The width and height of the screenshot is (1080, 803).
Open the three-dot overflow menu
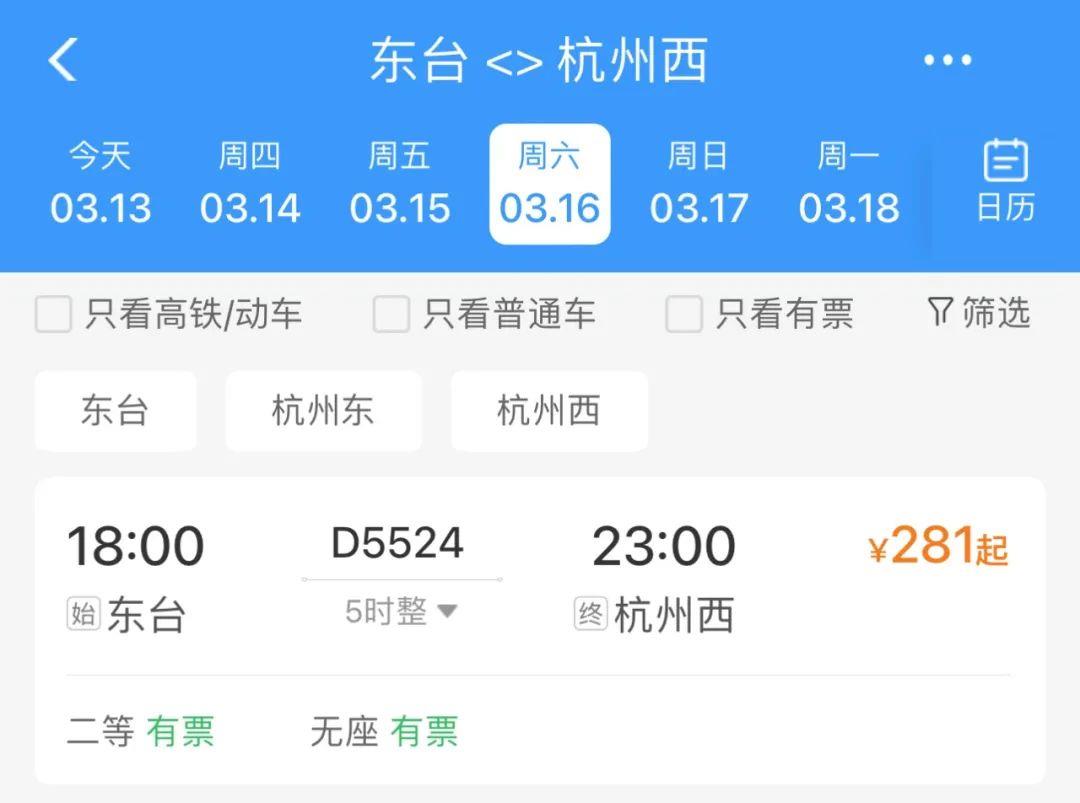[946, 60]
